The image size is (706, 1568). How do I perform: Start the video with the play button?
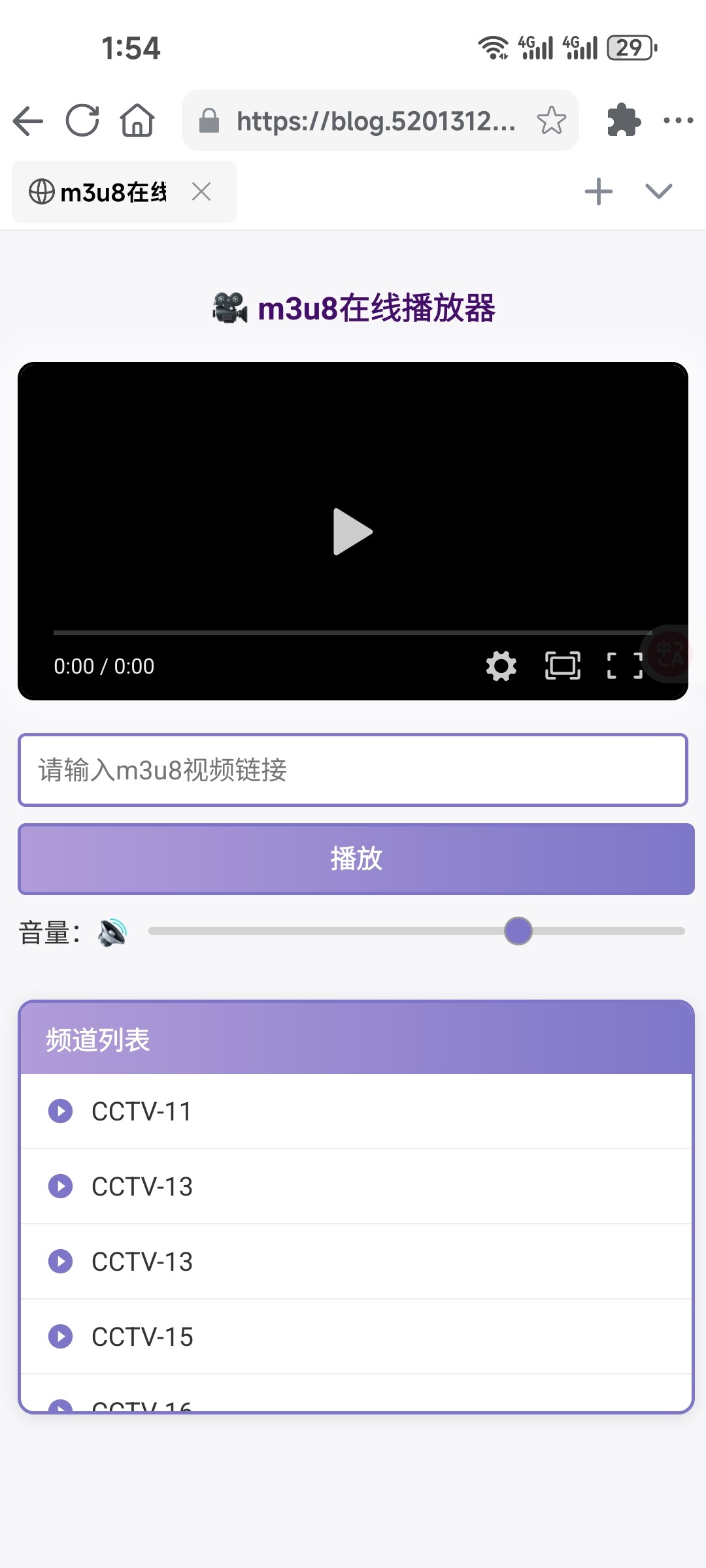tap(353, 531)
